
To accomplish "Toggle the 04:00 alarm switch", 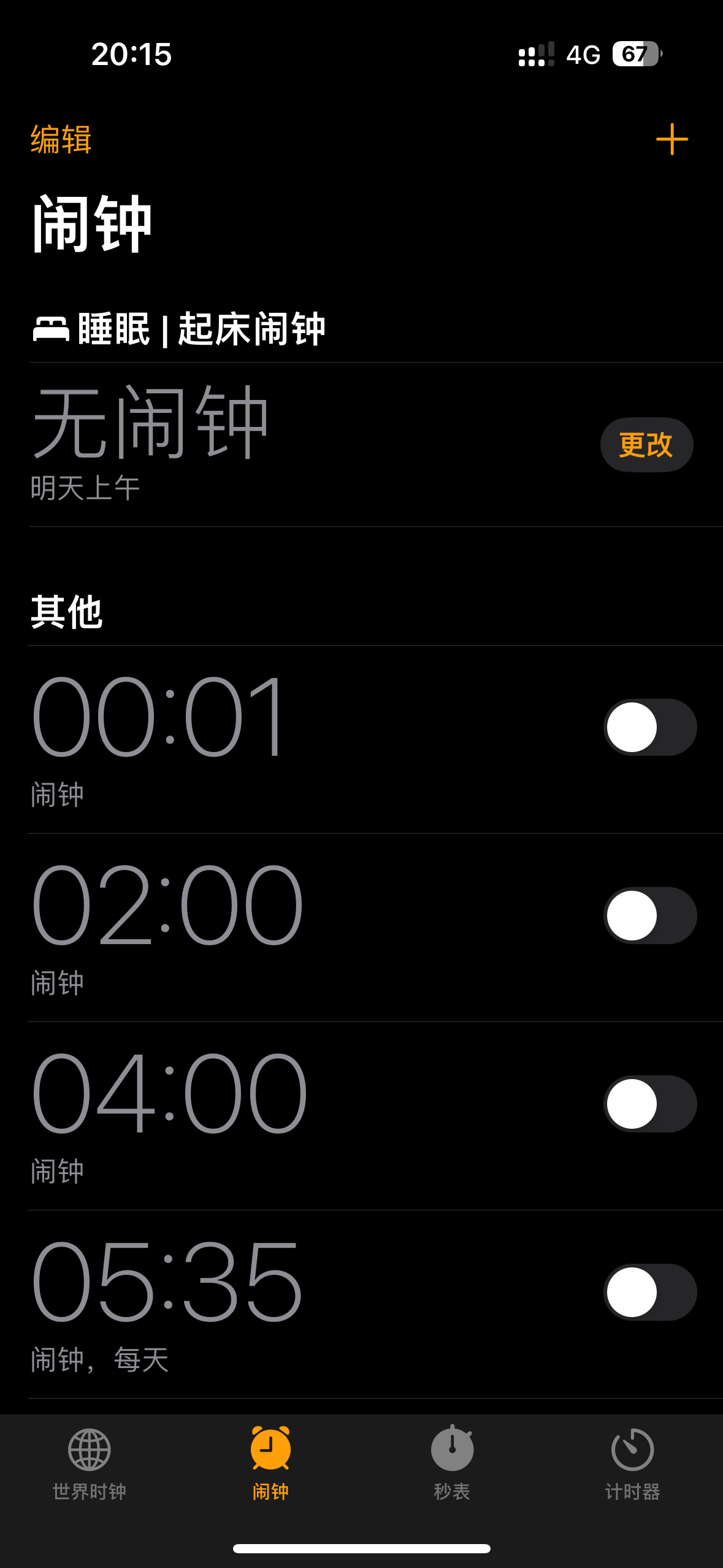I will coord(649,1104).
